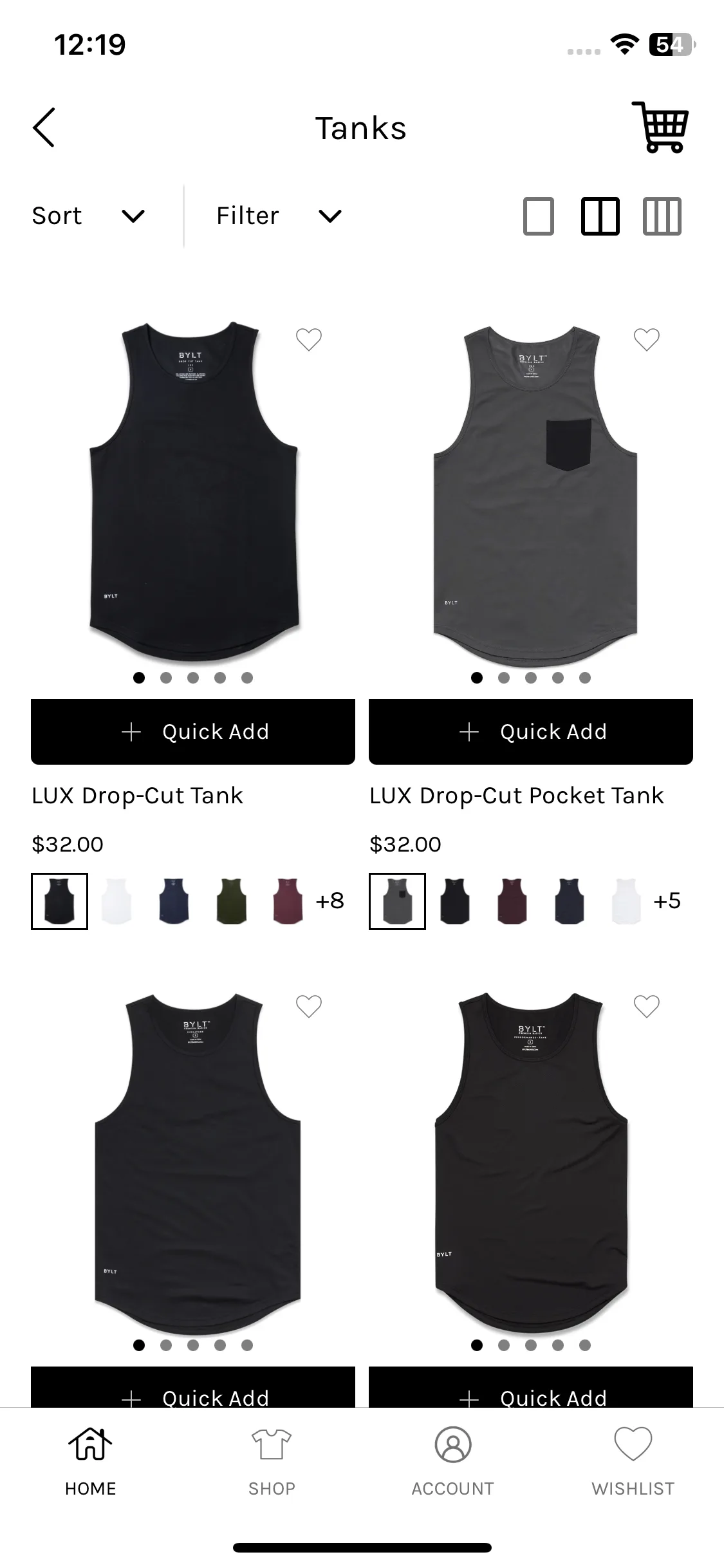Open the LUX Drop-Cut Tank product image
Image resolution: width=724 pixels, height=1568 pixels.
click(x=193, y=492)
